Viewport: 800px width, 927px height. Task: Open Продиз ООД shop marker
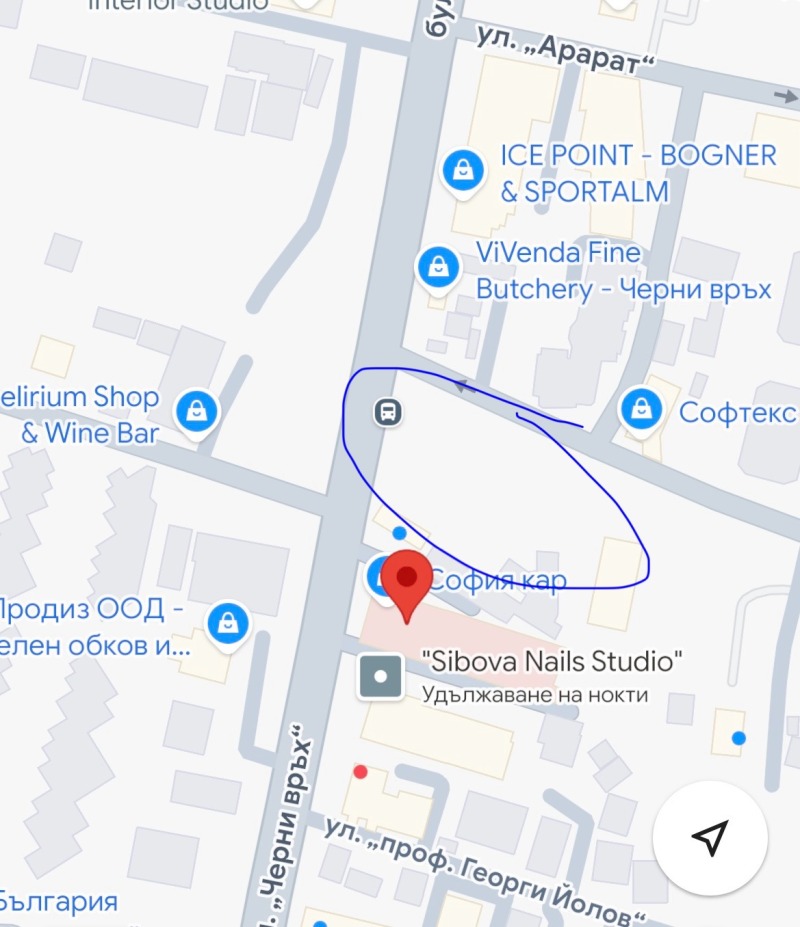coord(229,624)
